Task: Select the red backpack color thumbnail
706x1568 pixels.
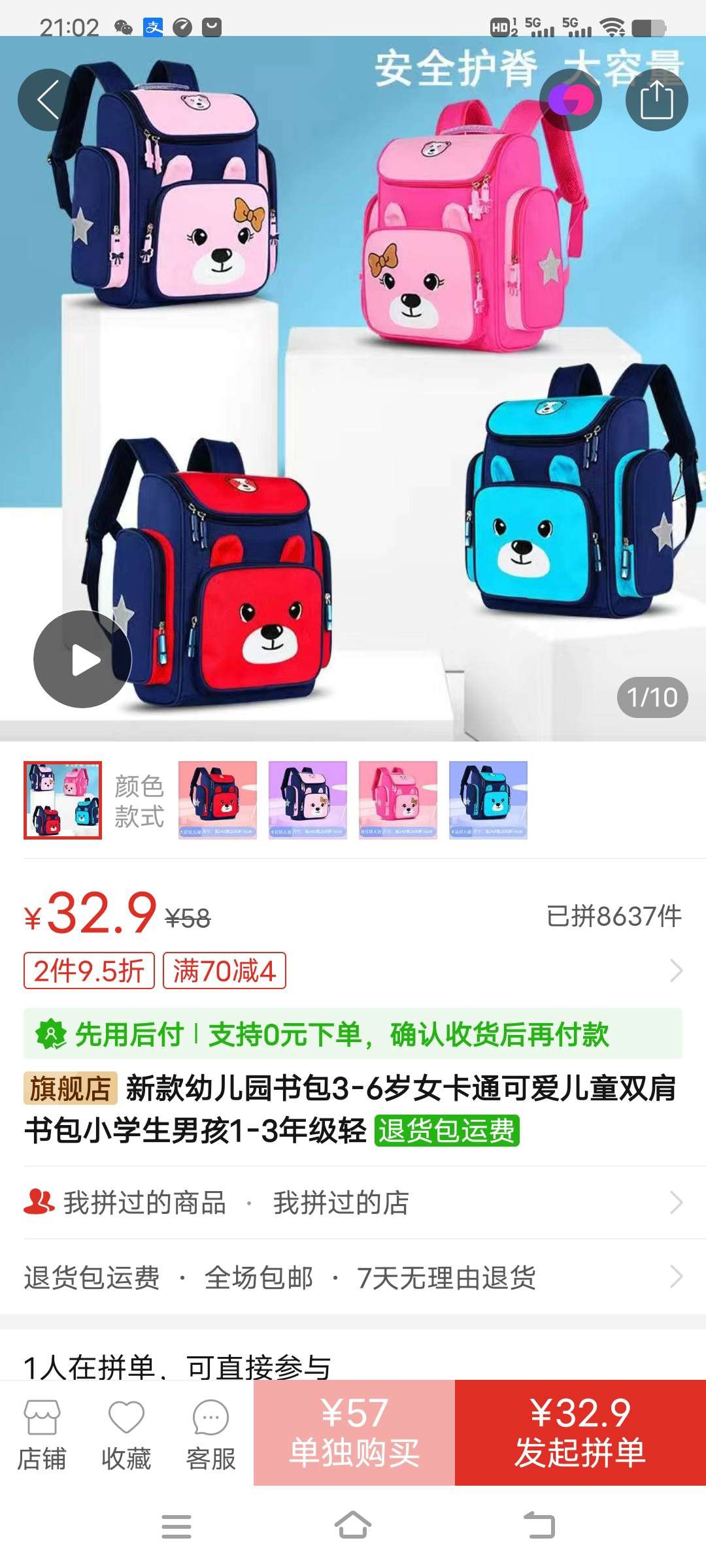Action: tap(218, 800)
